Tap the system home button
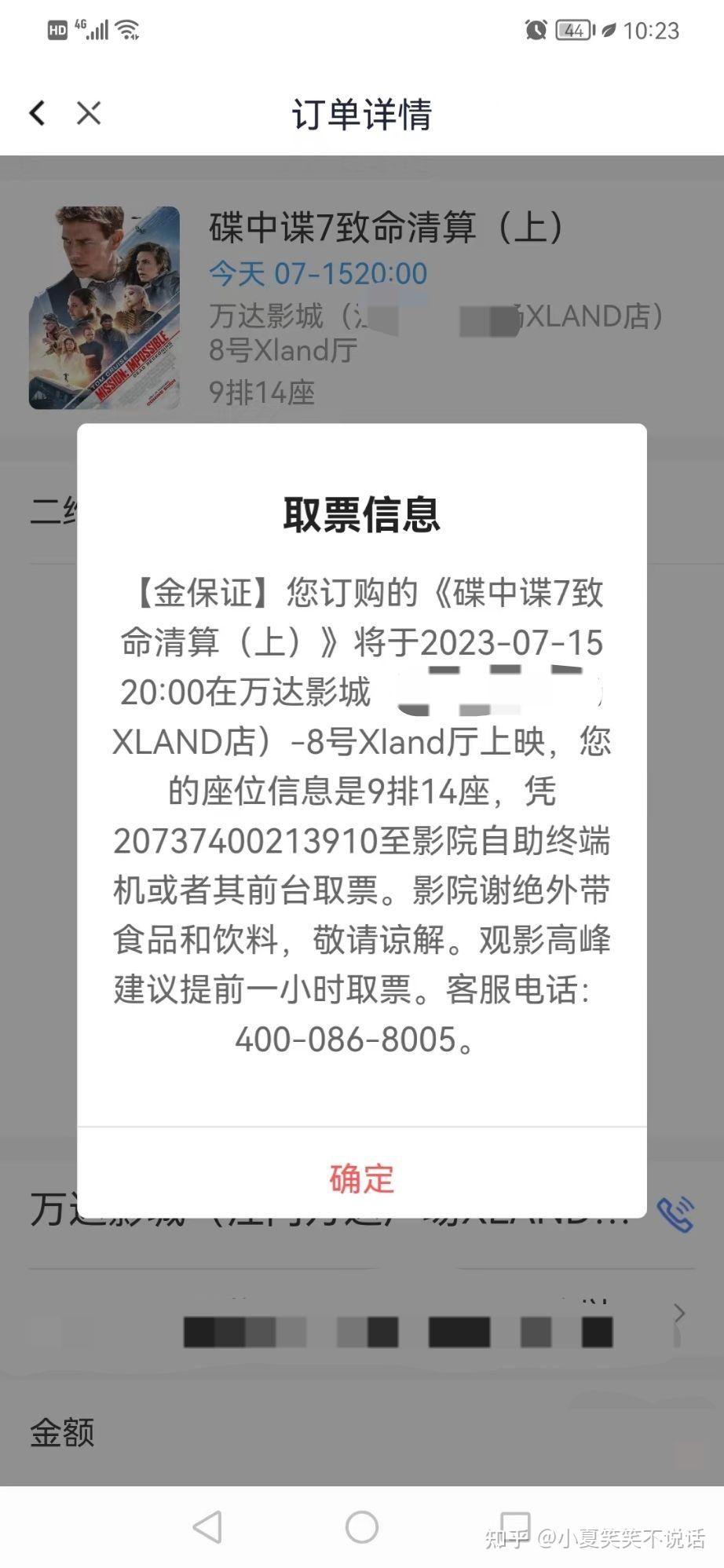Image resolution: width=724 pixels, height=1568 pixels. point(361,1527)
